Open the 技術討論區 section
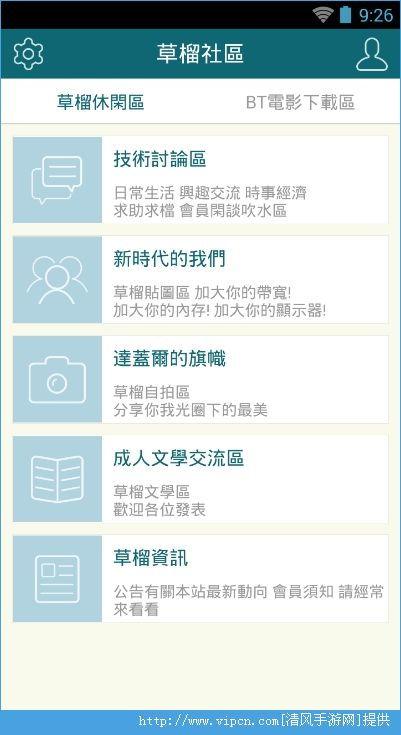Image resolution: width=401 pixels, height=735 pixels. coord(201,180)
